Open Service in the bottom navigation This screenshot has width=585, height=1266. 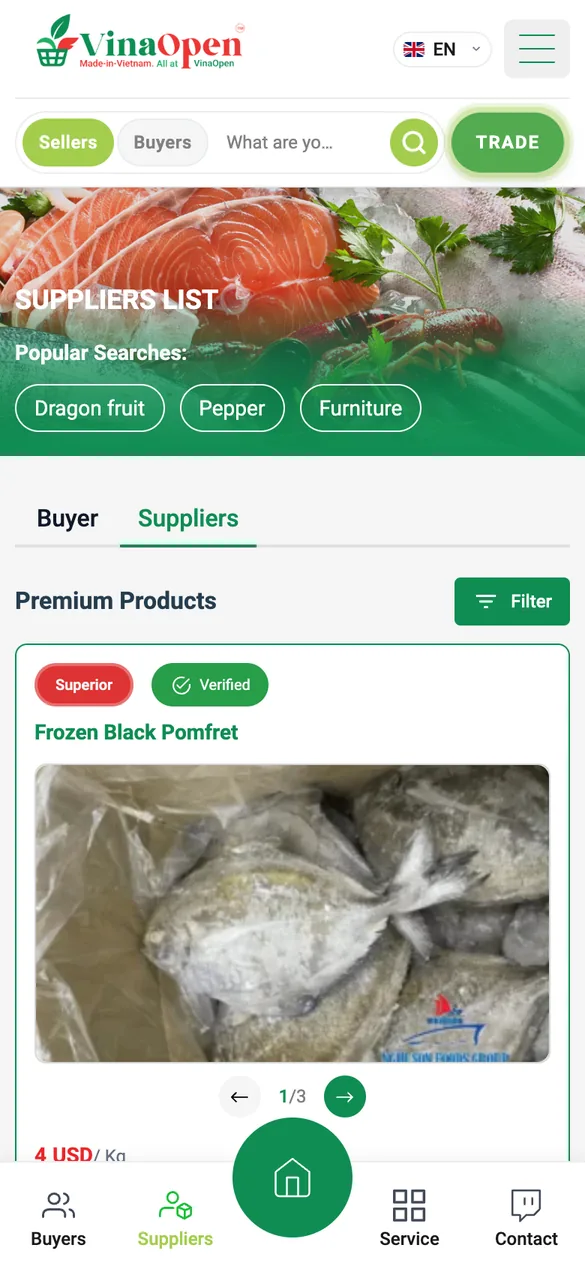click(x=409, y=1219)
